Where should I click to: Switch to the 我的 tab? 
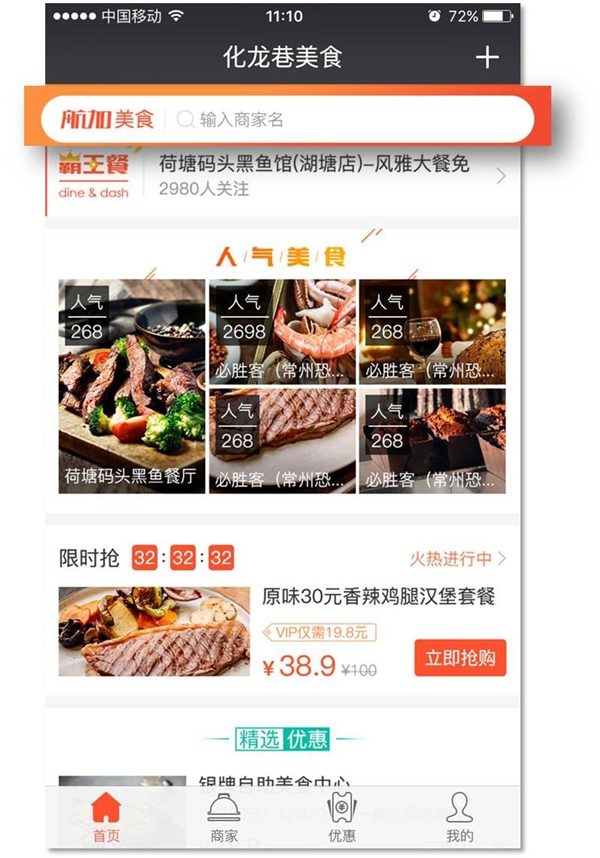coord(459,817)
